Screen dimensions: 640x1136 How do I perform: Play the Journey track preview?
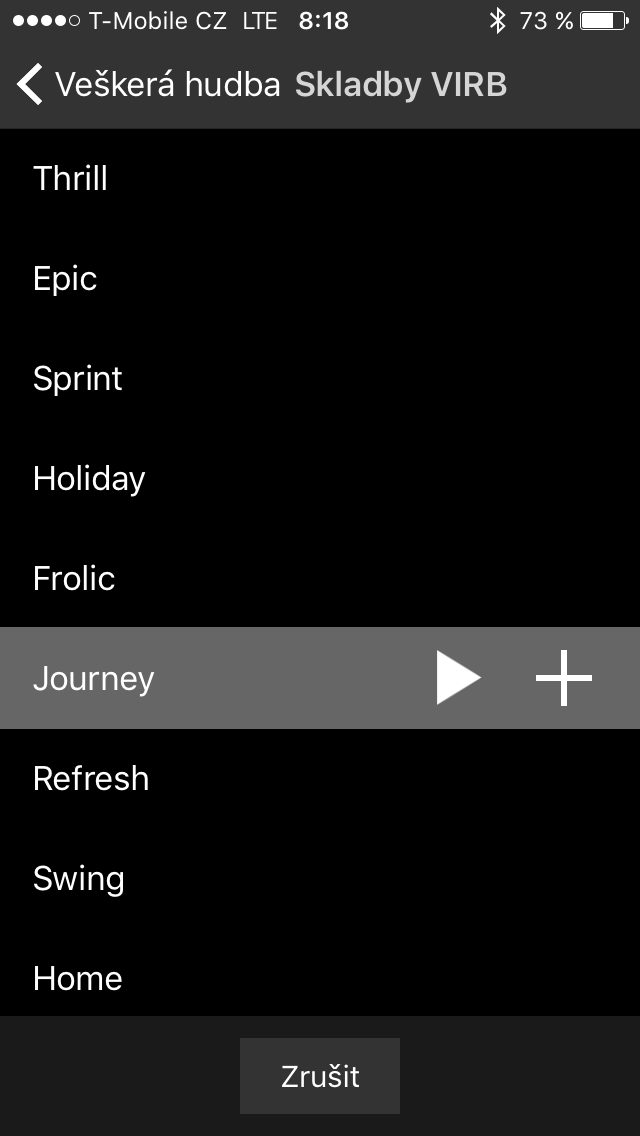coord(458,678)
